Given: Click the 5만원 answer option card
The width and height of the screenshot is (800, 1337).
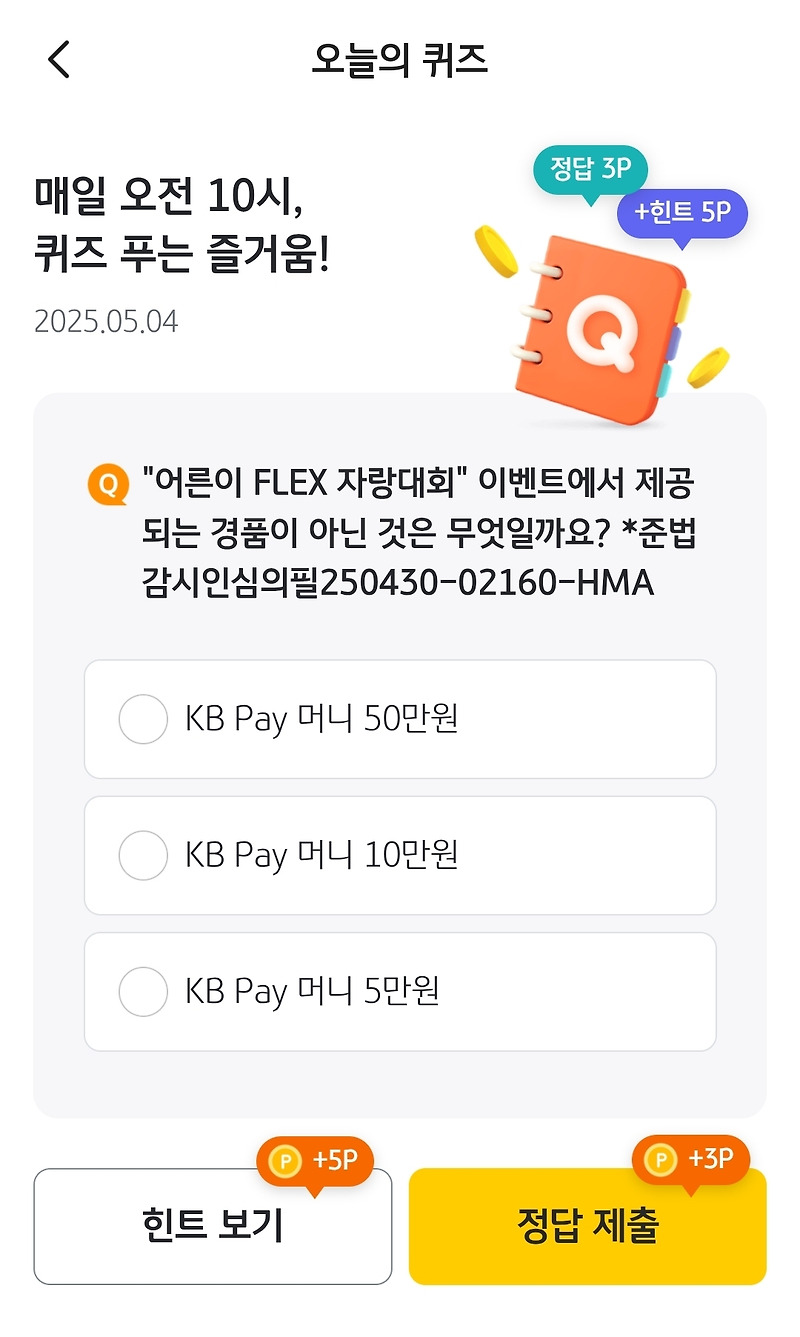Looking at the screenshot, I should coord(400,991).
